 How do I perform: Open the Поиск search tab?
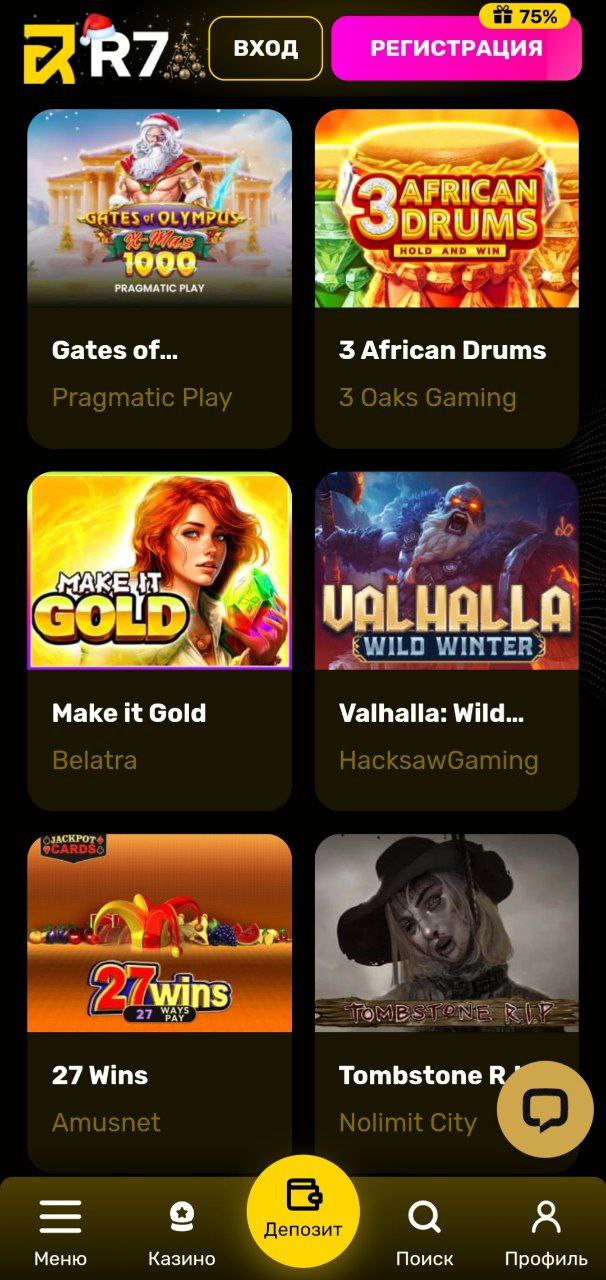(x=424, y=1233)
